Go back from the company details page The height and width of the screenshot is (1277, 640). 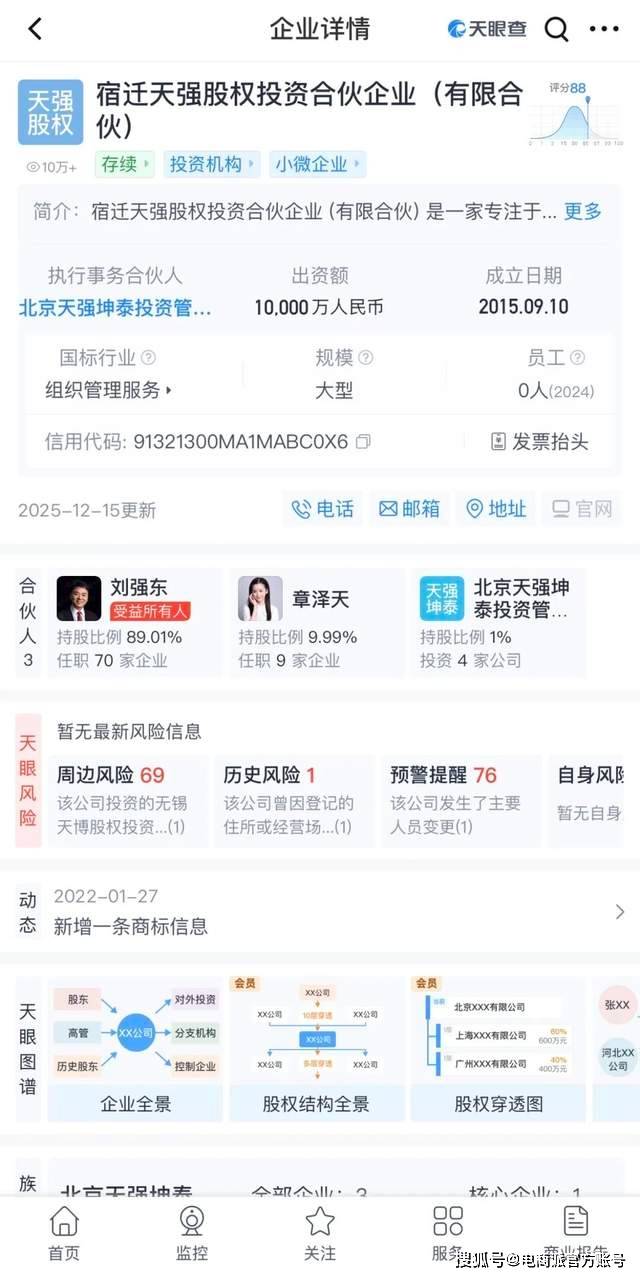tap(35, 29)
